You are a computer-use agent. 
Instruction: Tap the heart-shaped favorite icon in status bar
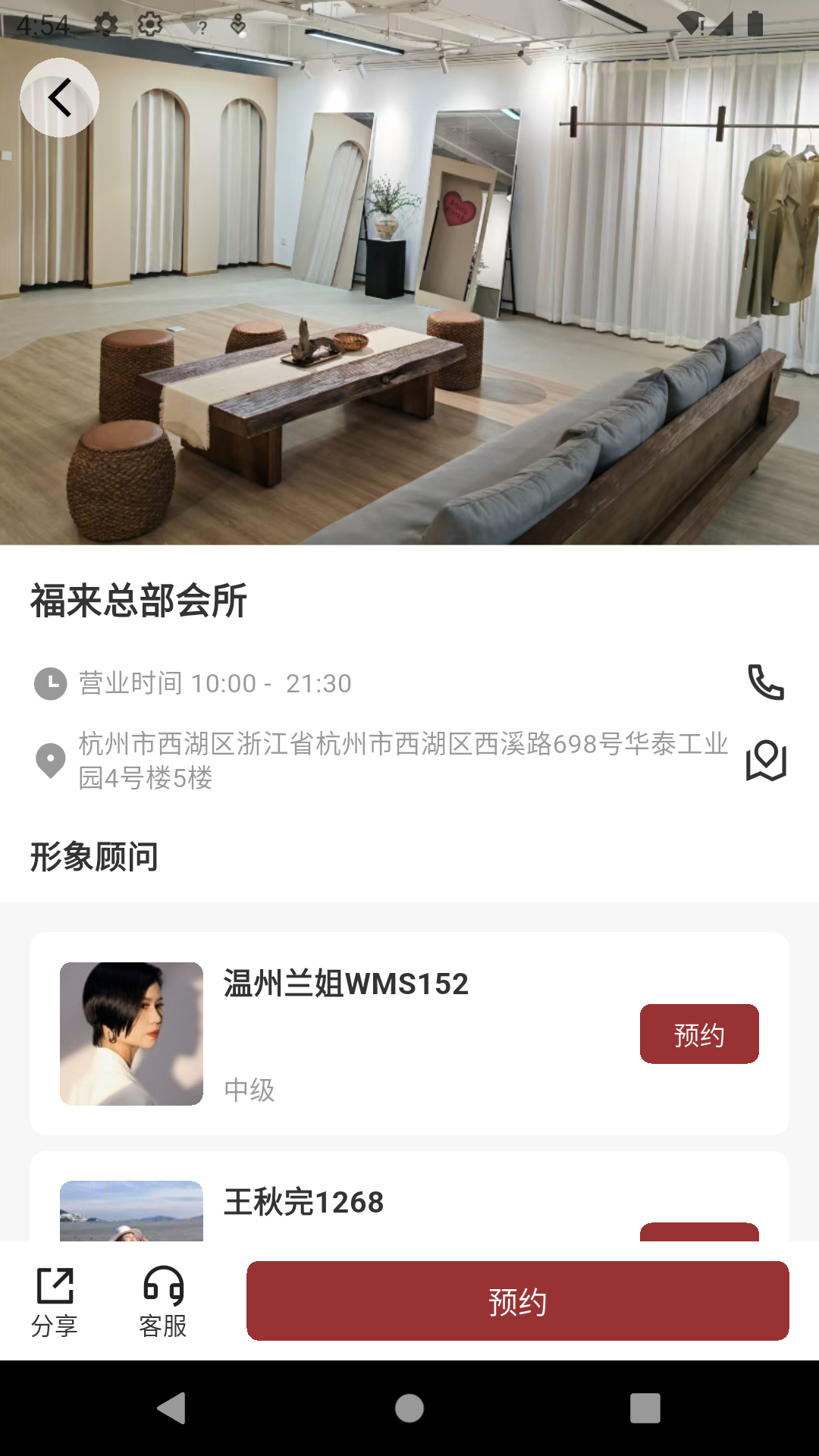point(239,26)
